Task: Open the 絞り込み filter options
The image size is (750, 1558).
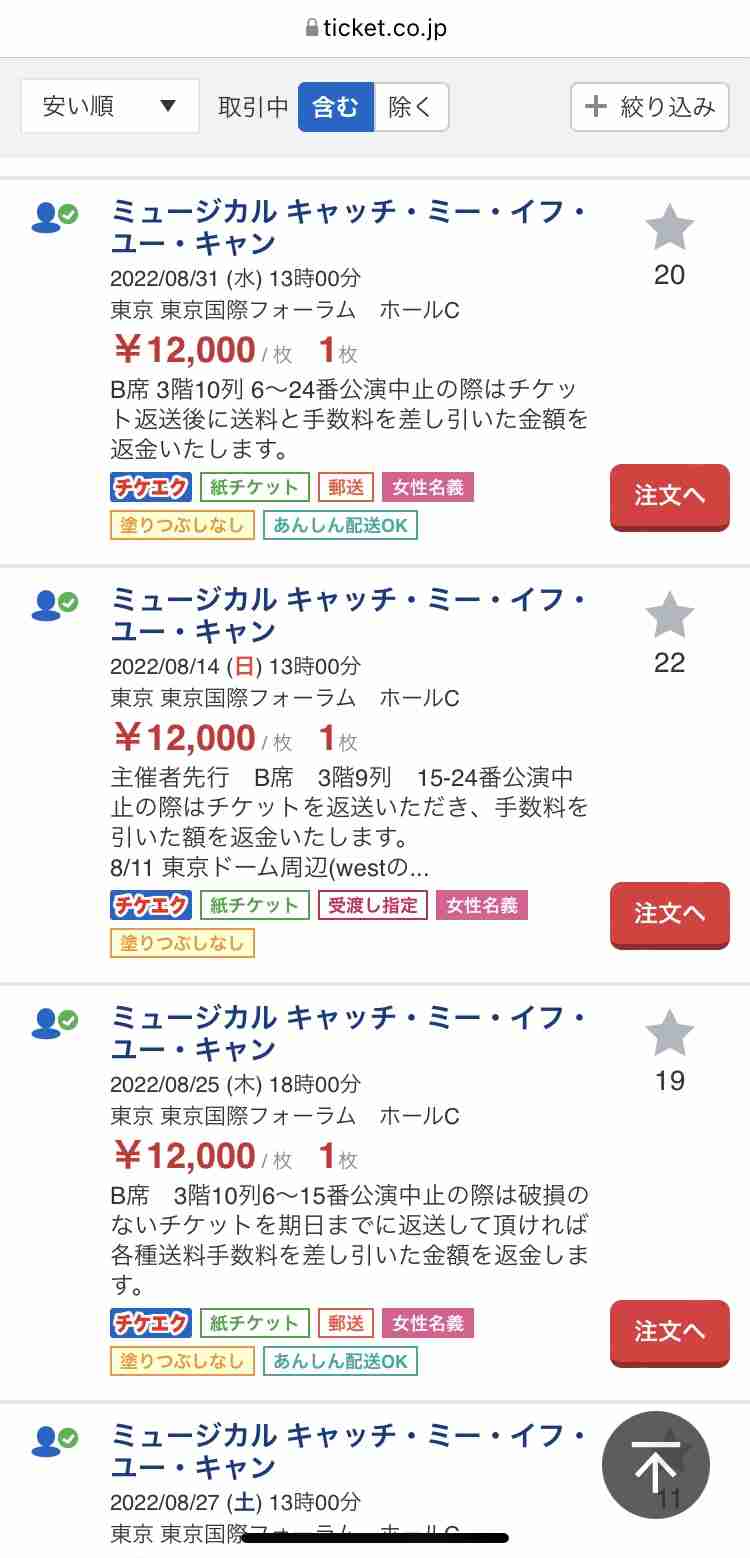Action: 649,107
